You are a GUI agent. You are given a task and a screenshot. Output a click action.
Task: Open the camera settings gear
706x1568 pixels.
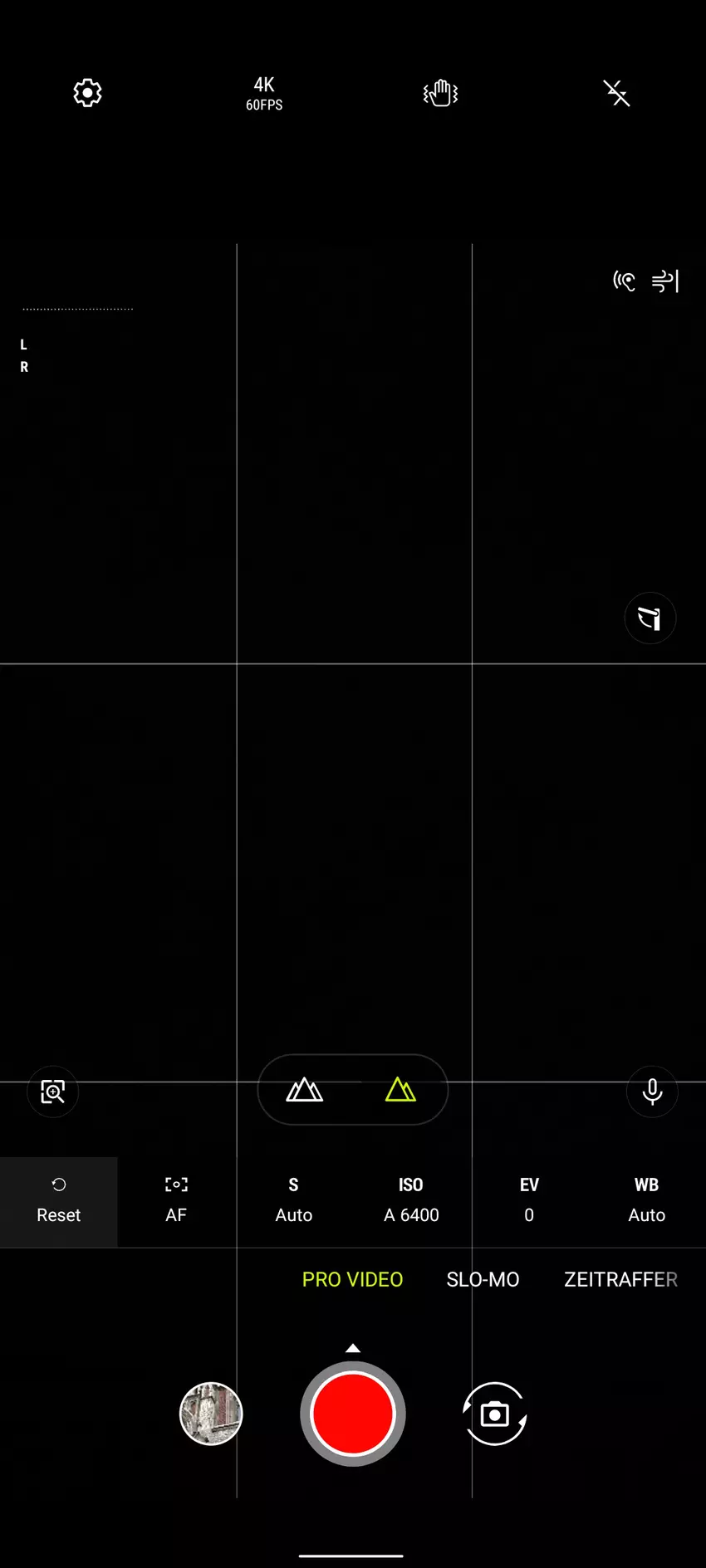[86, 93]
